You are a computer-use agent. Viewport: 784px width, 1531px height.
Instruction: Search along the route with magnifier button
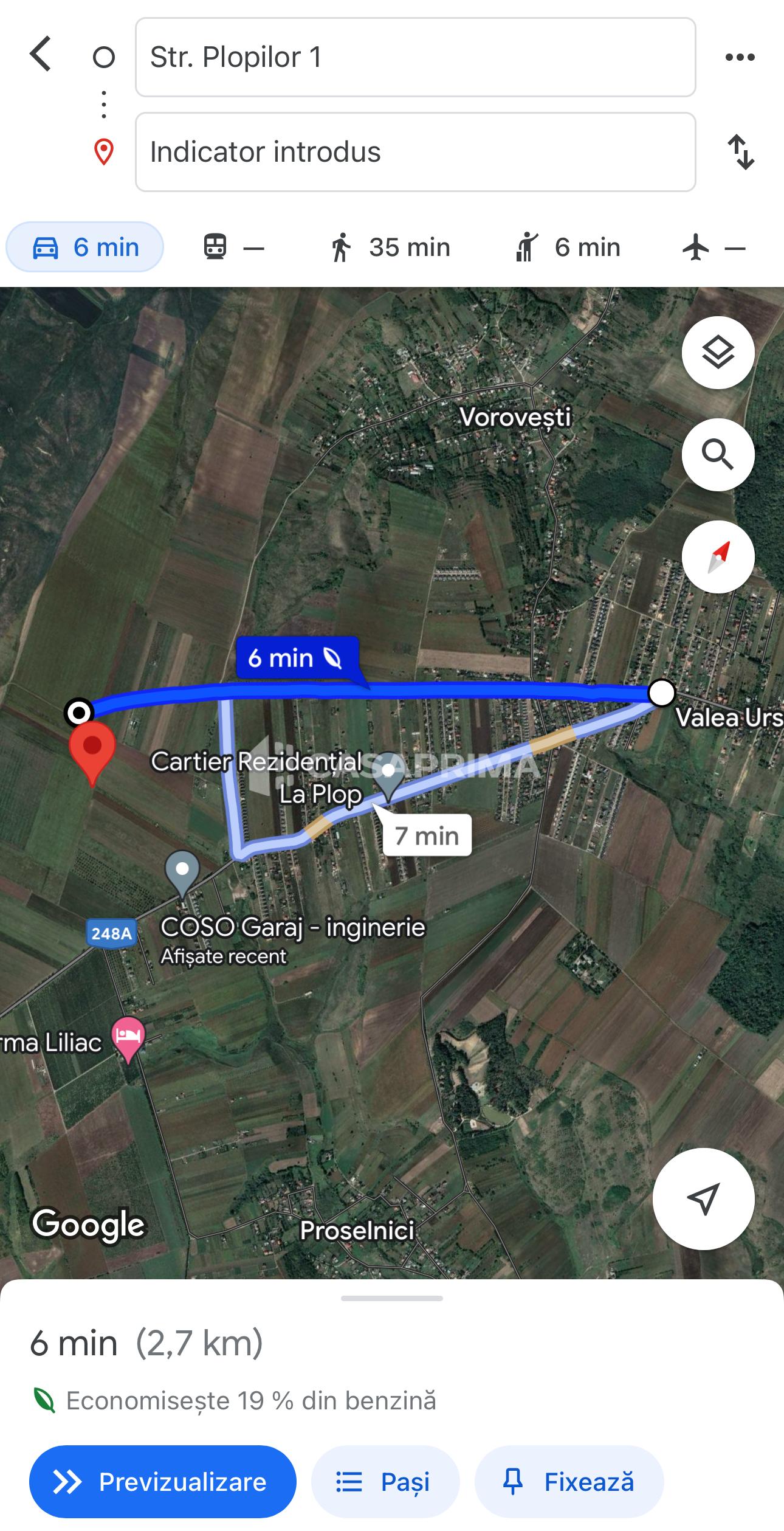click(x=718, y=455)
